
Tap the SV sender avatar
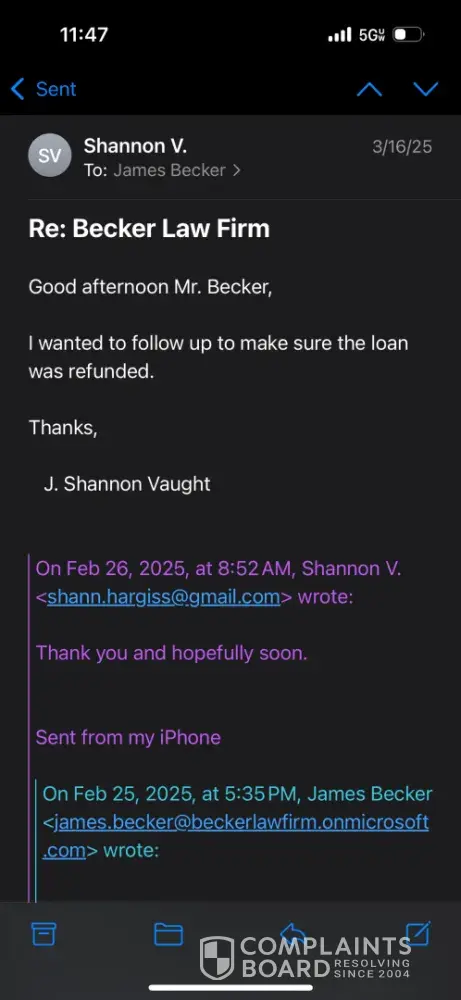[50, 155]
